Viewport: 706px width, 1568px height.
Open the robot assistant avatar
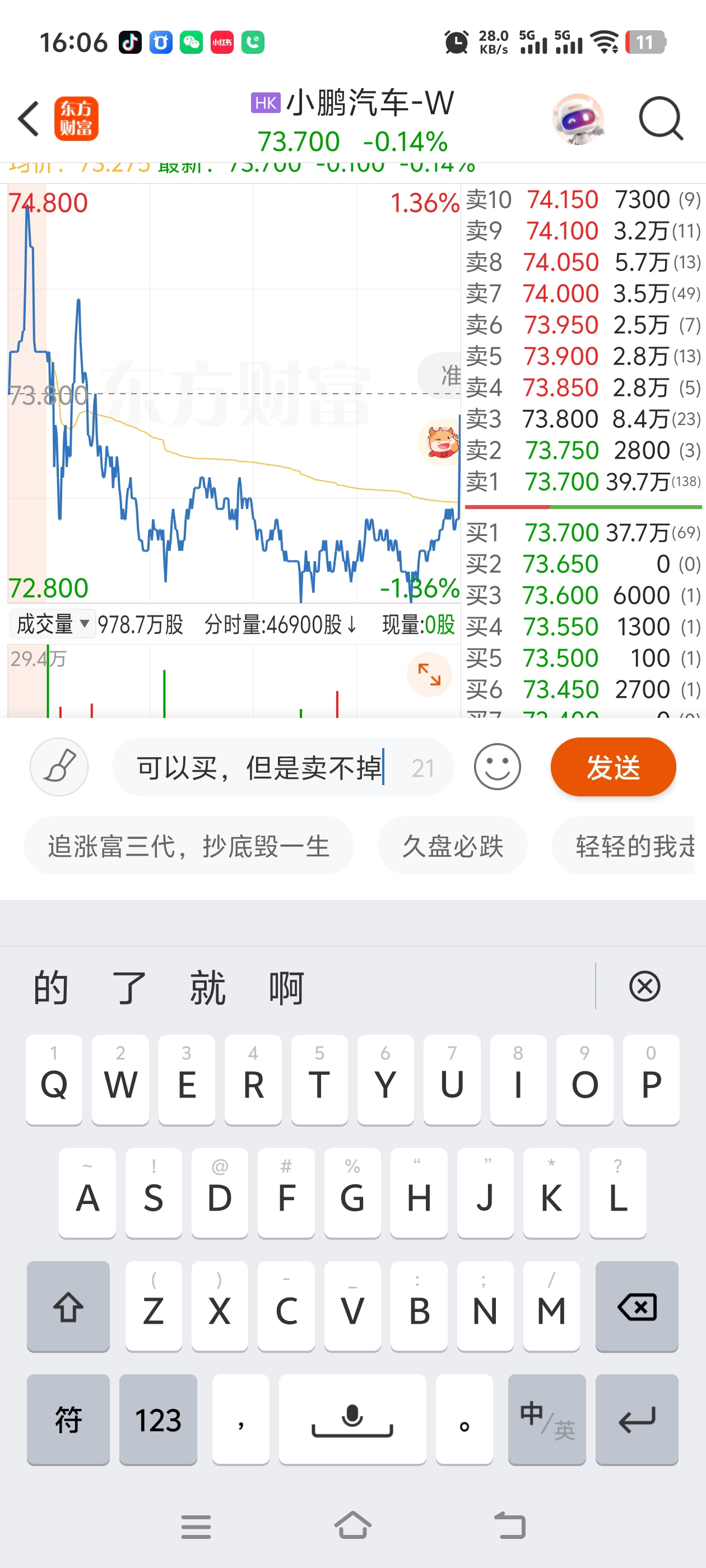click(578, 119)
